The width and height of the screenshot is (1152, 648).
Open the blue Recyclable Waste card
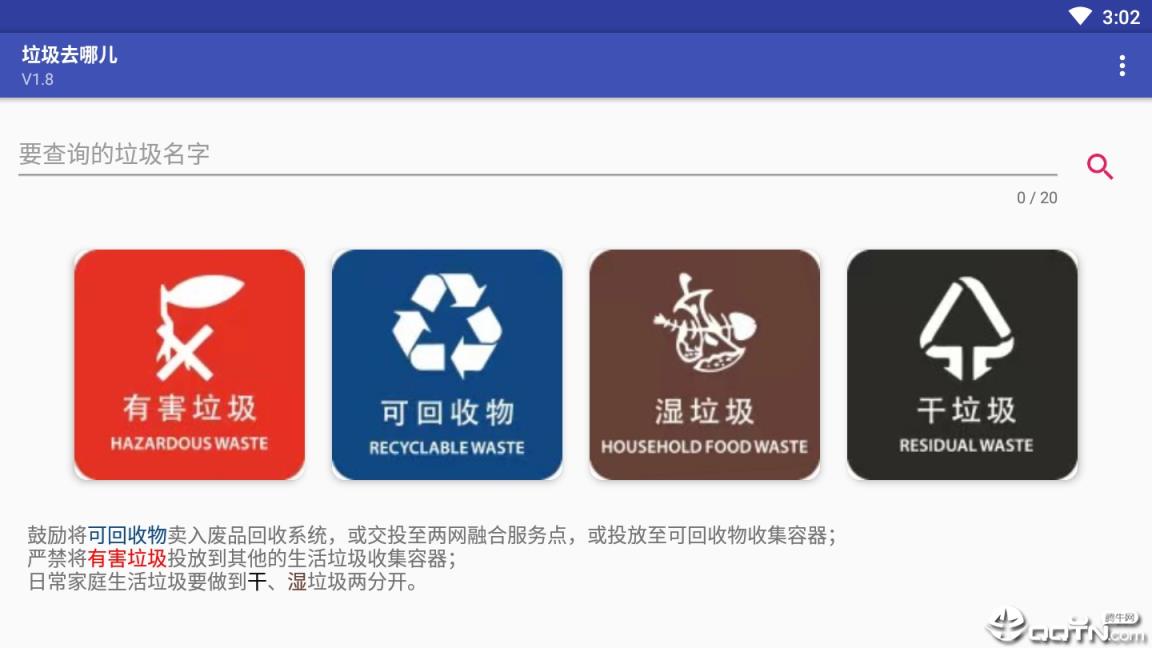click(447, 364)
